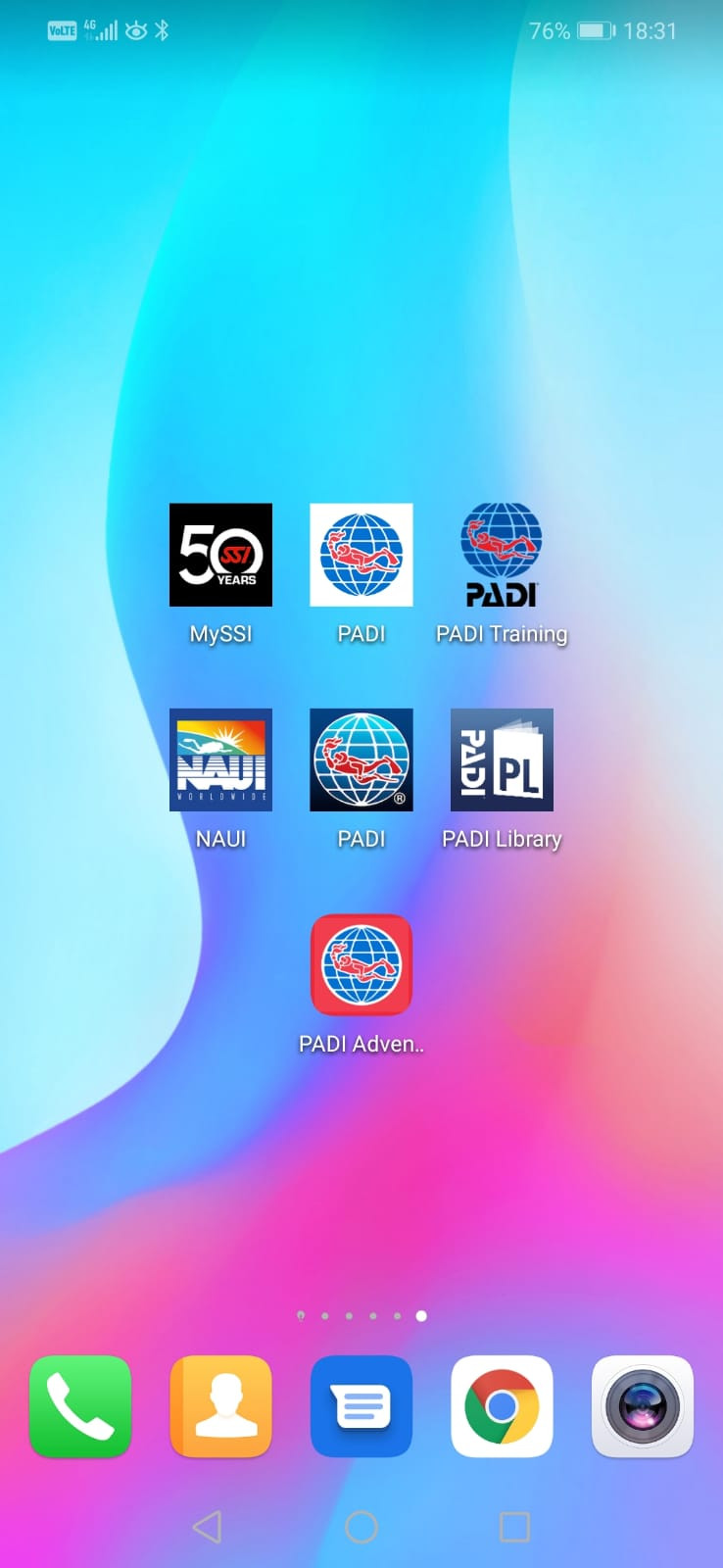Open the Messages app in the dock

point(361,1406)
